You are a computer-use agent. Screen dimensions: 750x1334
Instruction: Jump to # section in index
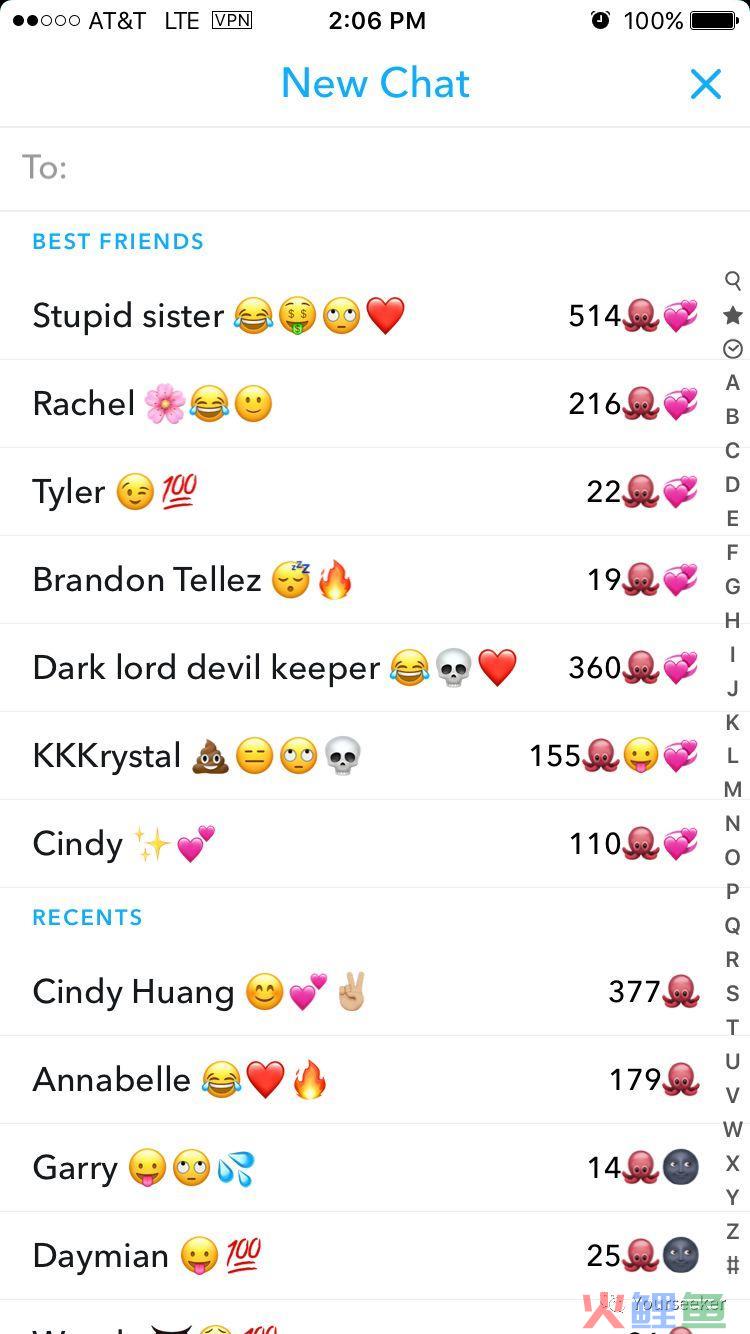[x=733, y=1265]
